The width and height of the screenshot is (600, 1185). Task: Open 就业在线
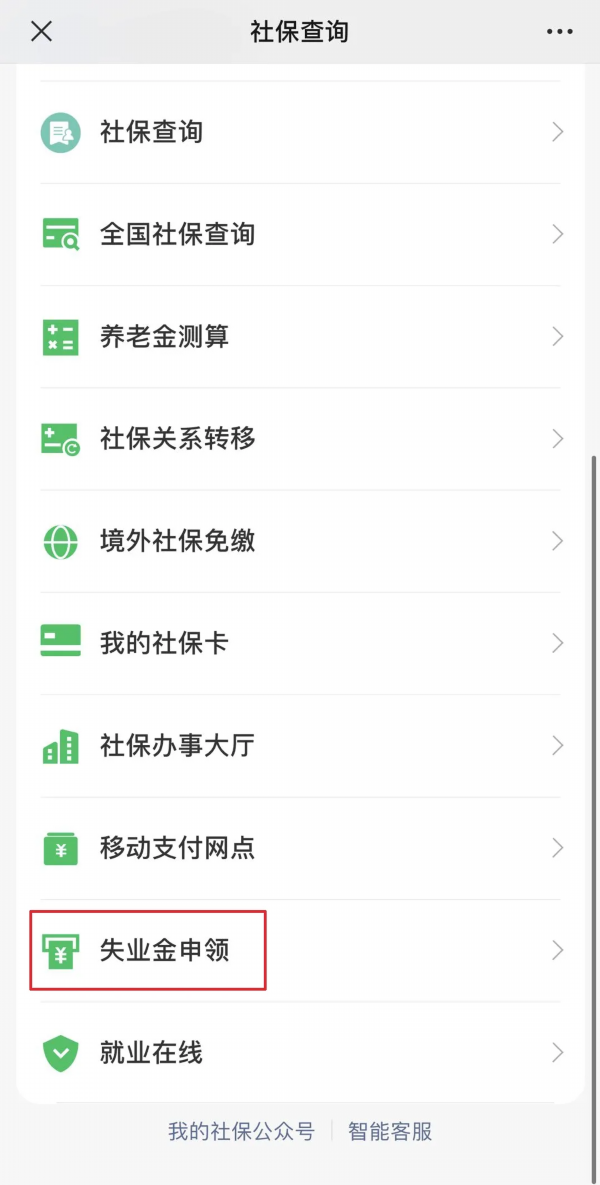click(x=300, y=1053)
